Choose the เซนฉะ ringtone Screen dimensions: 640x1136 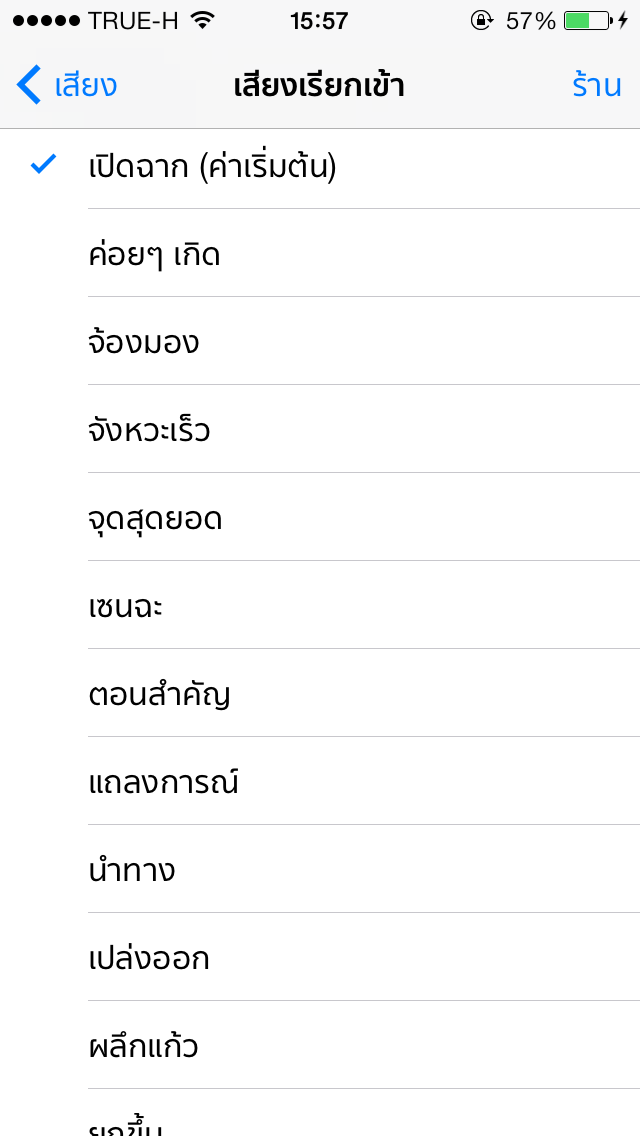pos(320,606)
